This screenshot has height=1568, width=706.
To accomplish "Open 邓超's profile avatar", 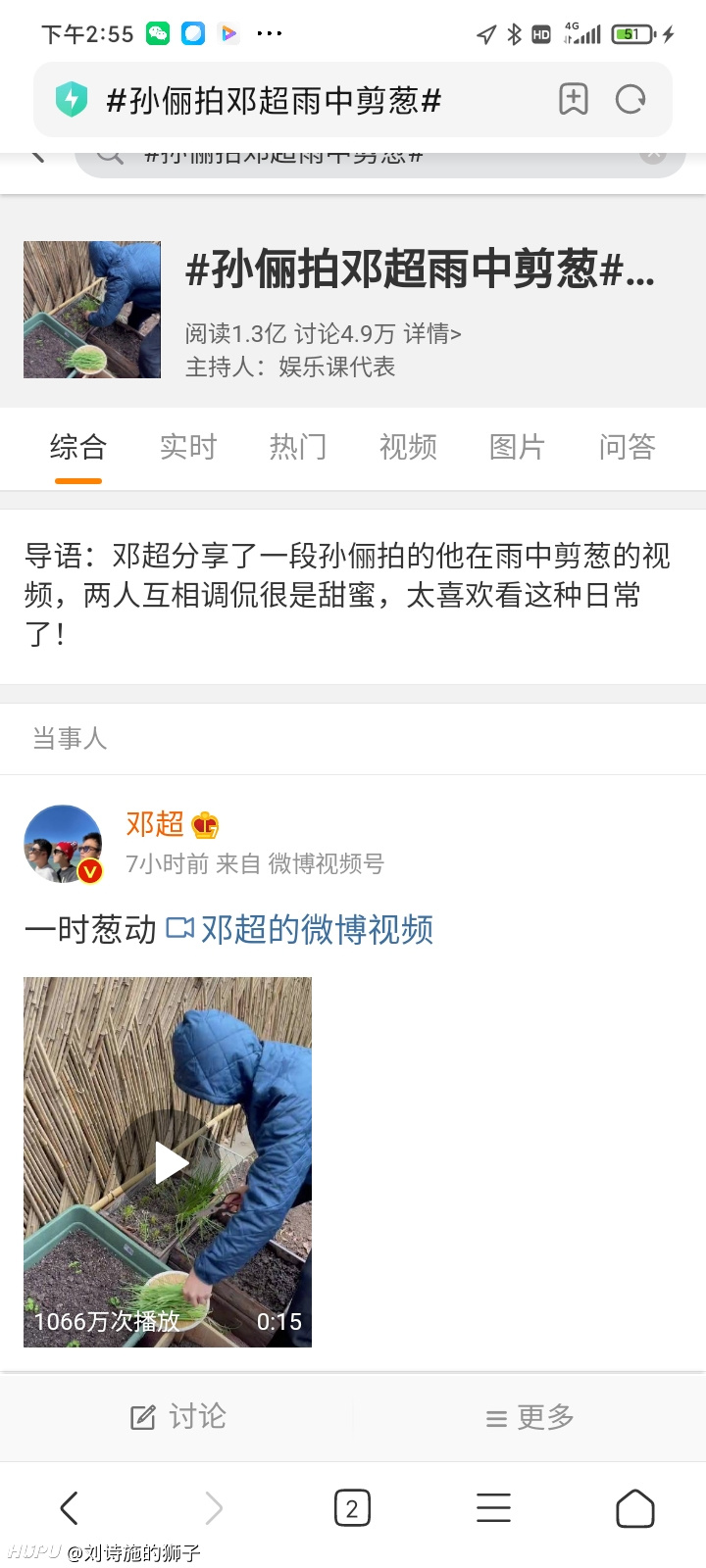I will 63,844.
